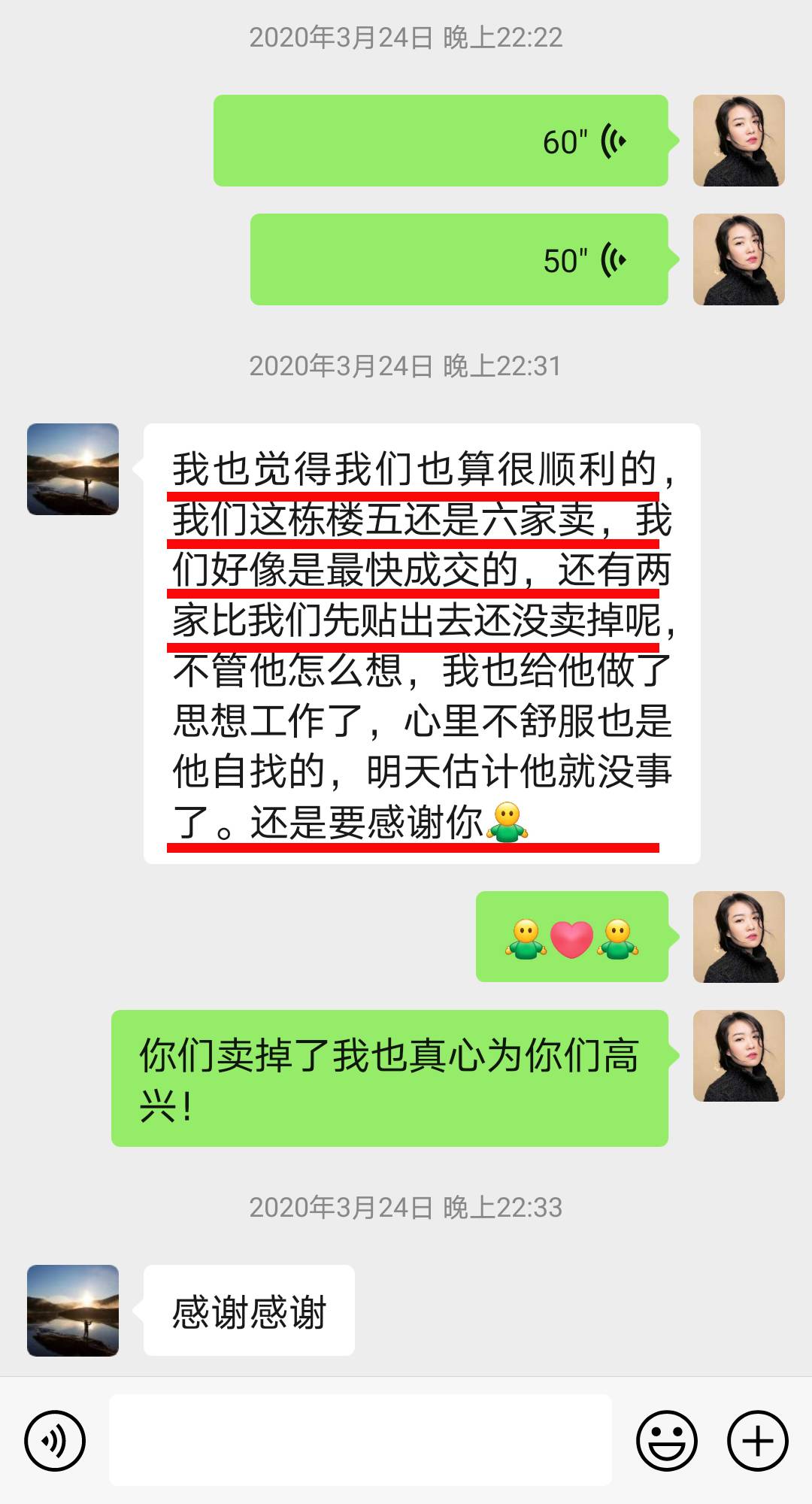Open woman's avatar beside the 60-second voice message

point(738,141)
